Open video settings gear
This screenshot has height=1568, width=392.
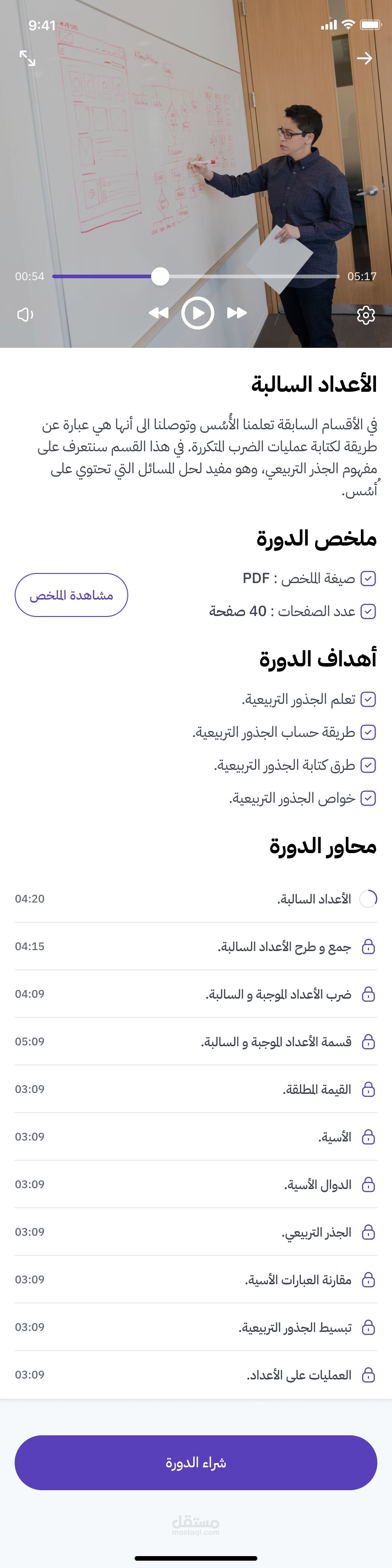tap(365, 315)
